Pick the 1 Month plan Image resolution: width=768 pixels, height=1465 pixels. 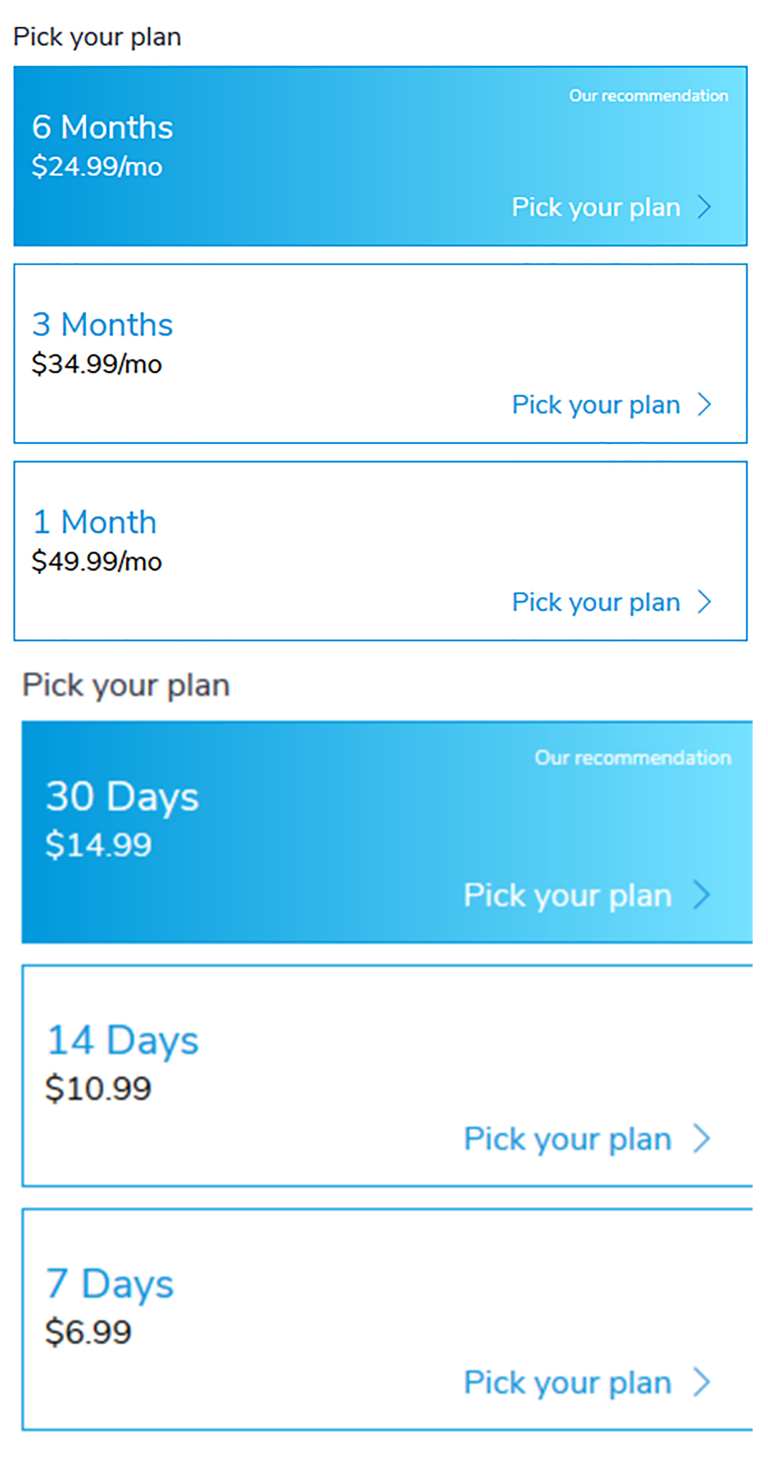(x=380, y=551)
